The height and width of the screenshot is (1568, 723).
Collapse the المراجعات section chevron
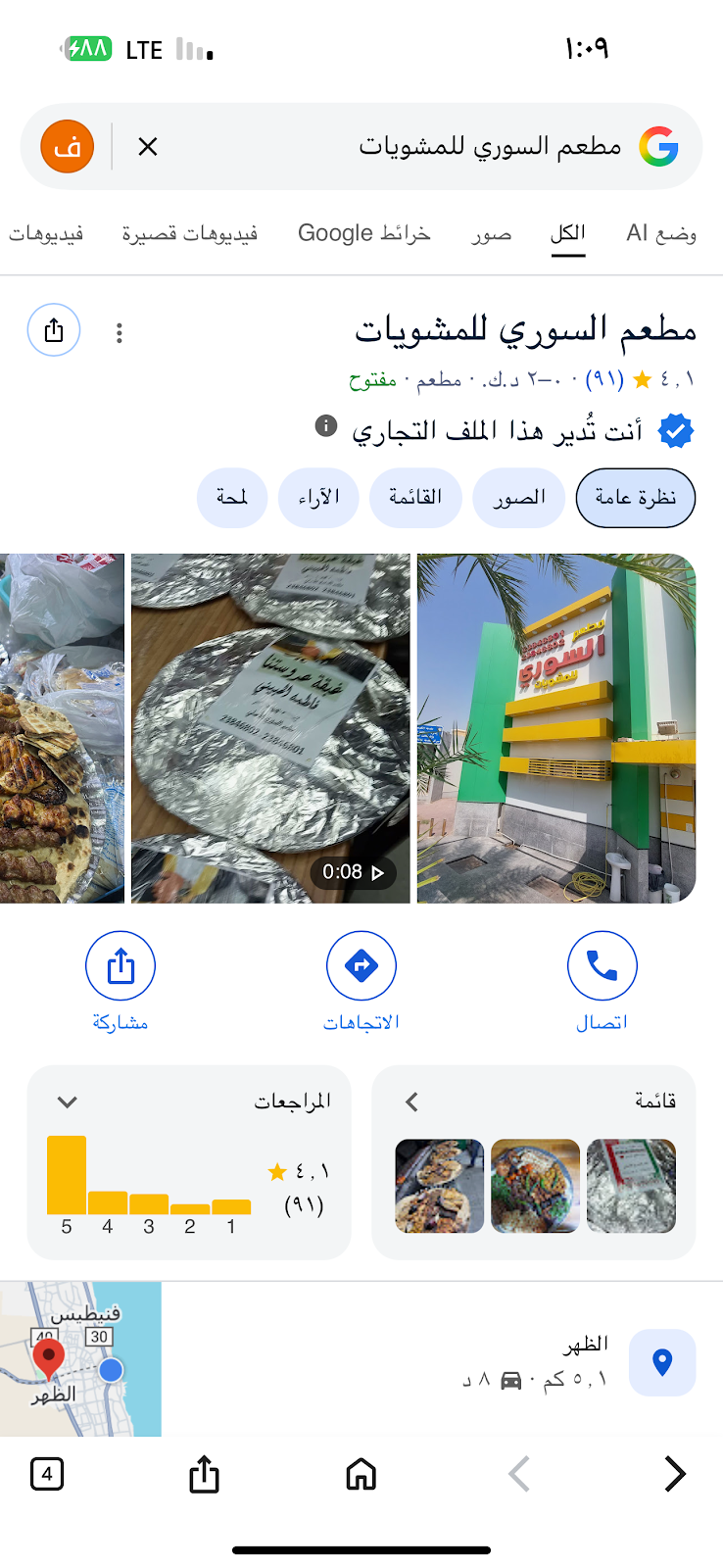click(x=66, y=1102)
